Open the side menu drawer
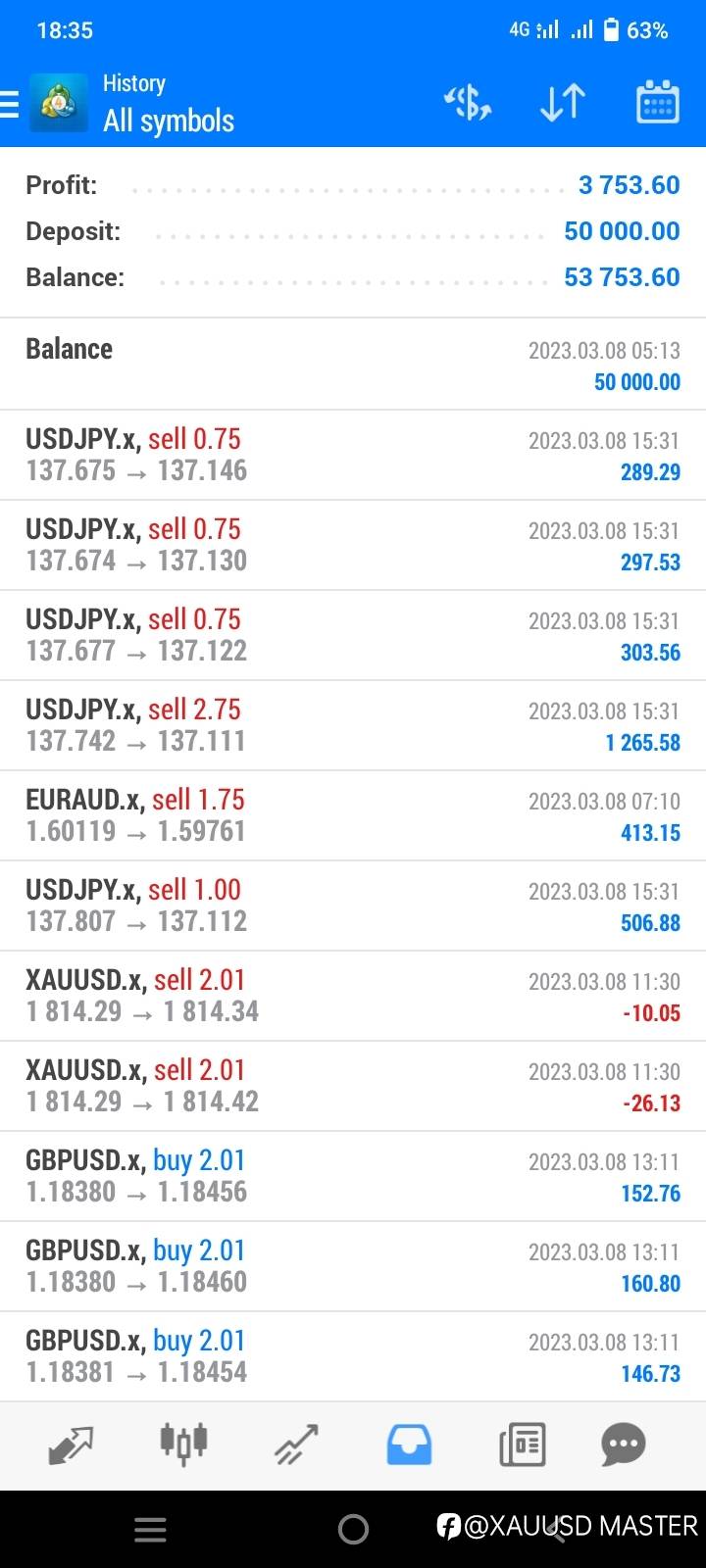706x1568 pixels. (11, 104)
